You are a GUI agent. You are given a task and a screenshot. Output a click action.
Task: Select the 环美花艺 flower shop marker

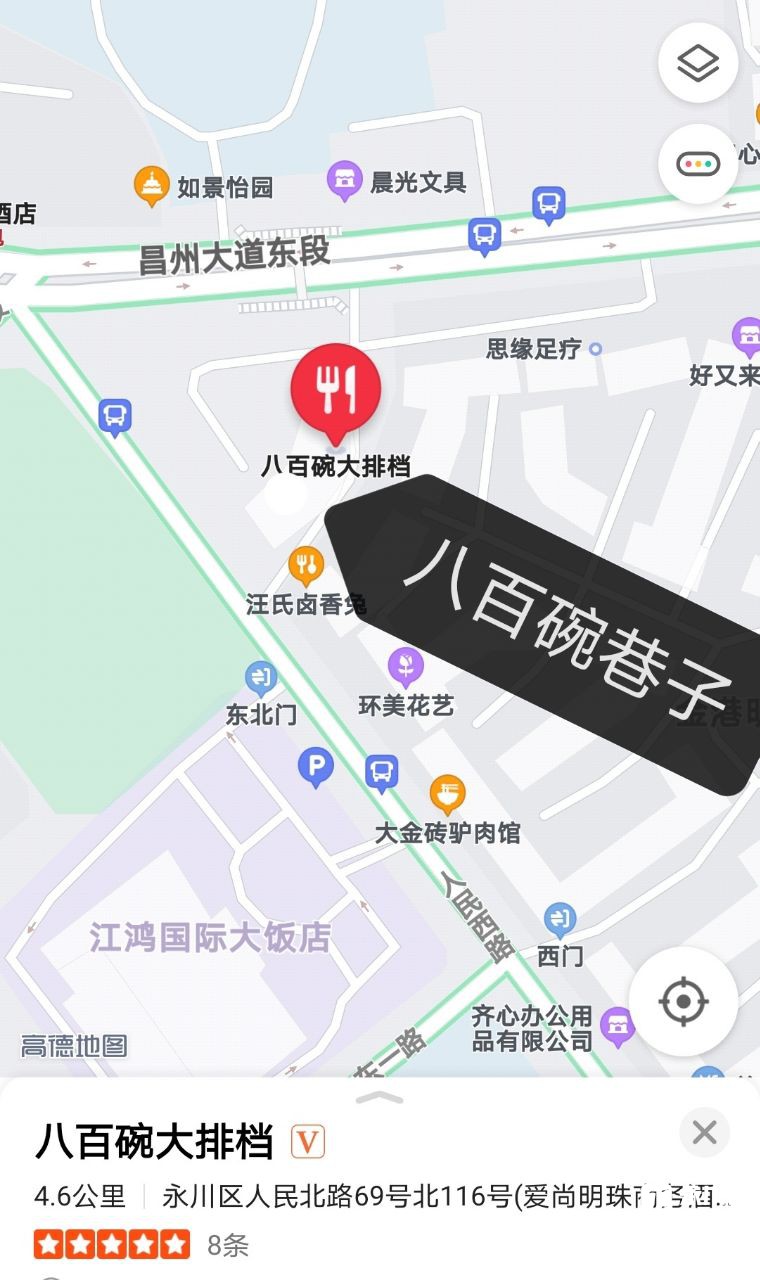click(x=405, y=665)
